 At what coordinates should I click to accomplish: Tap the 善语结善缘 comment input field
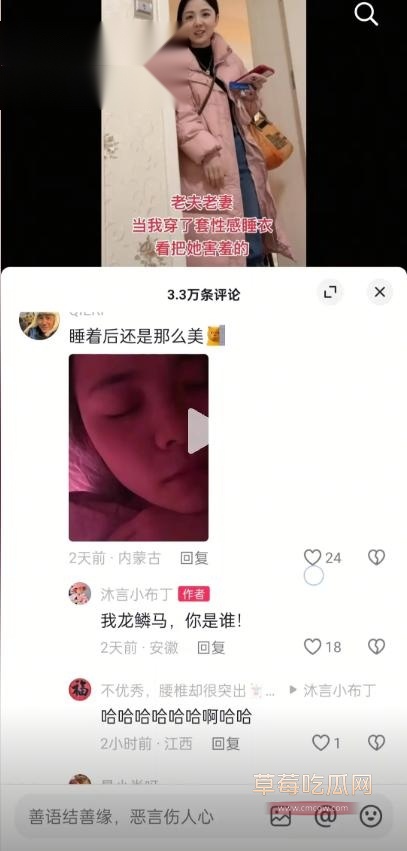tap(141, 816)
